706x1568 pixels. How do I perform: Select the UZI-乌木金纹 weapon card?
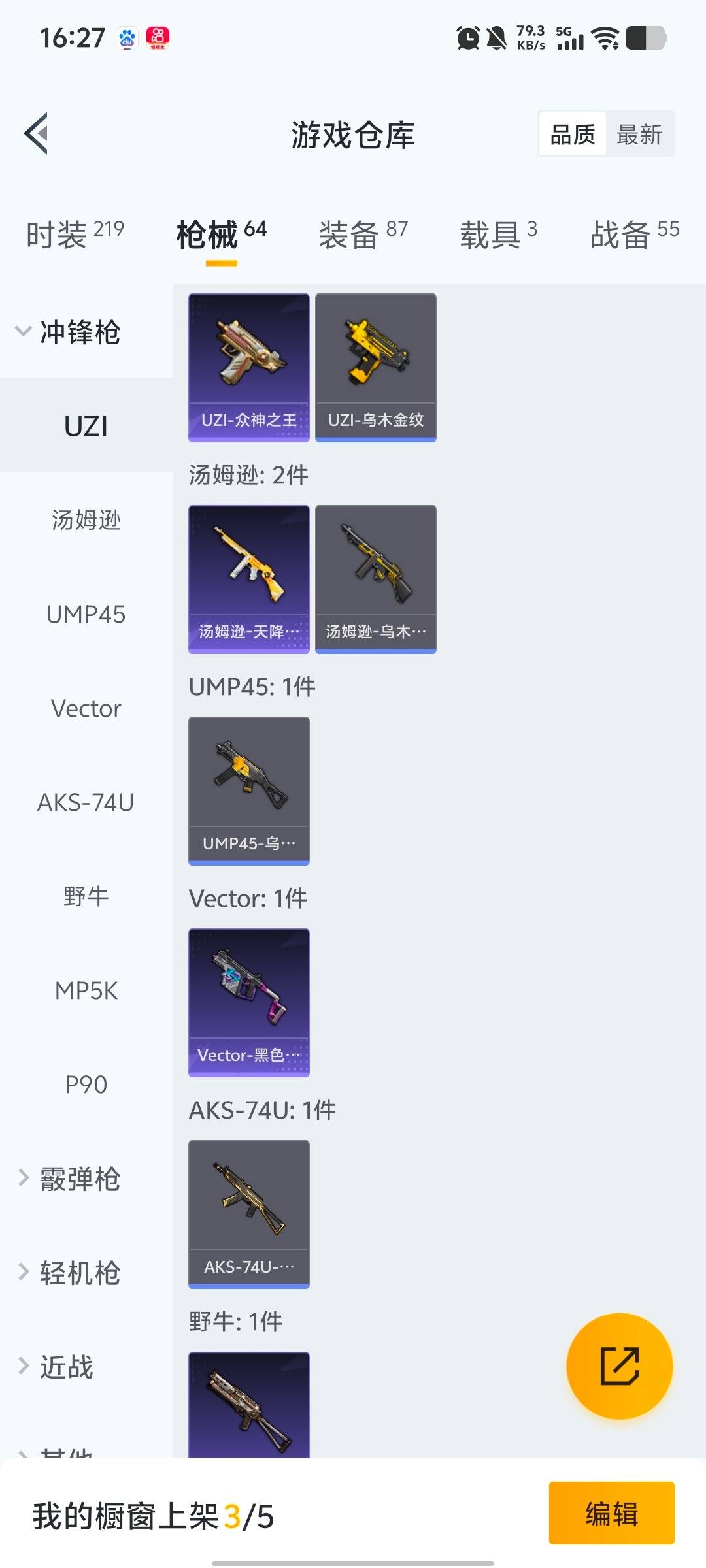click(x=376, y=366)
